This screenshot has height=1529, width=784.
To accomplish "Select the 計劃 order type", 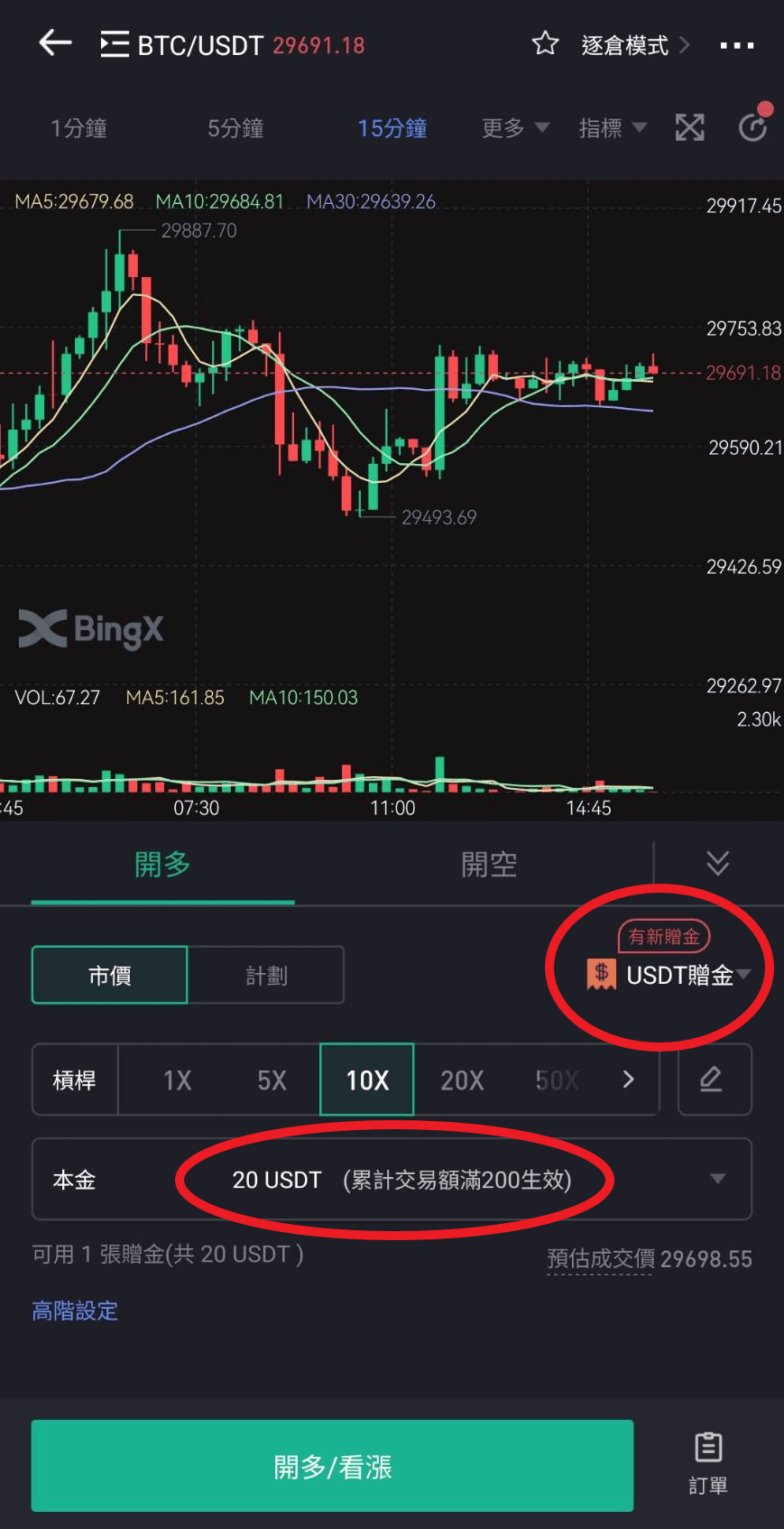I will coord(266,976).
